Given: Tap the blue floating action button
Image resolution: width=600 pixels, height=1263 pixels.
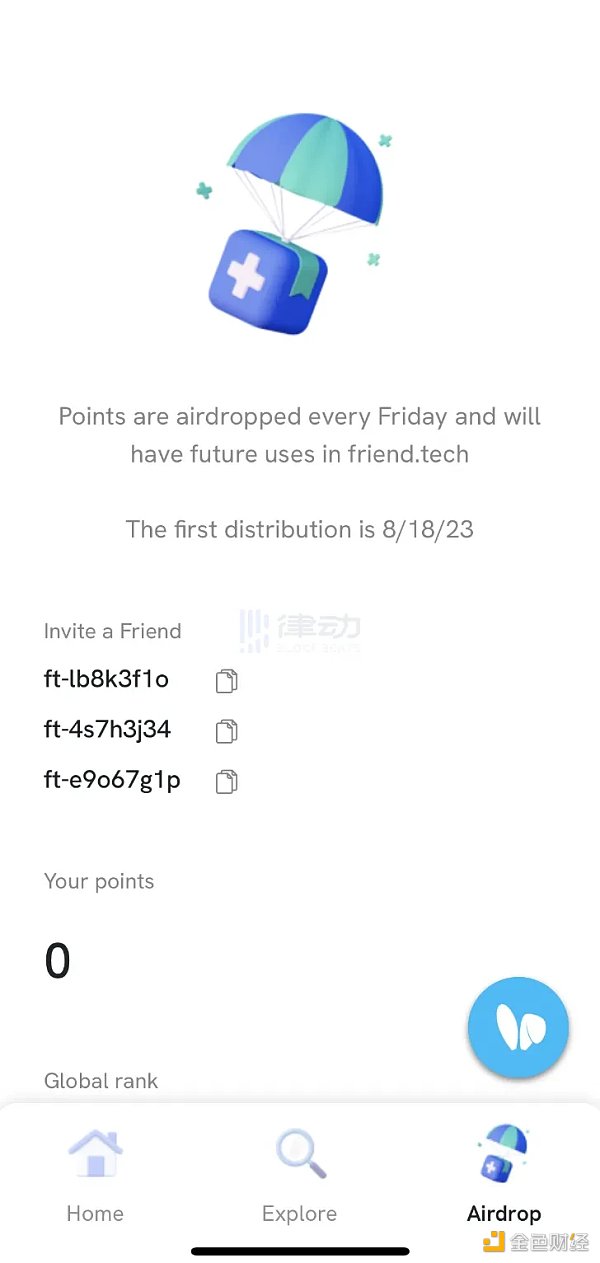Looking at the screenshot, I should click(518, 1027).
